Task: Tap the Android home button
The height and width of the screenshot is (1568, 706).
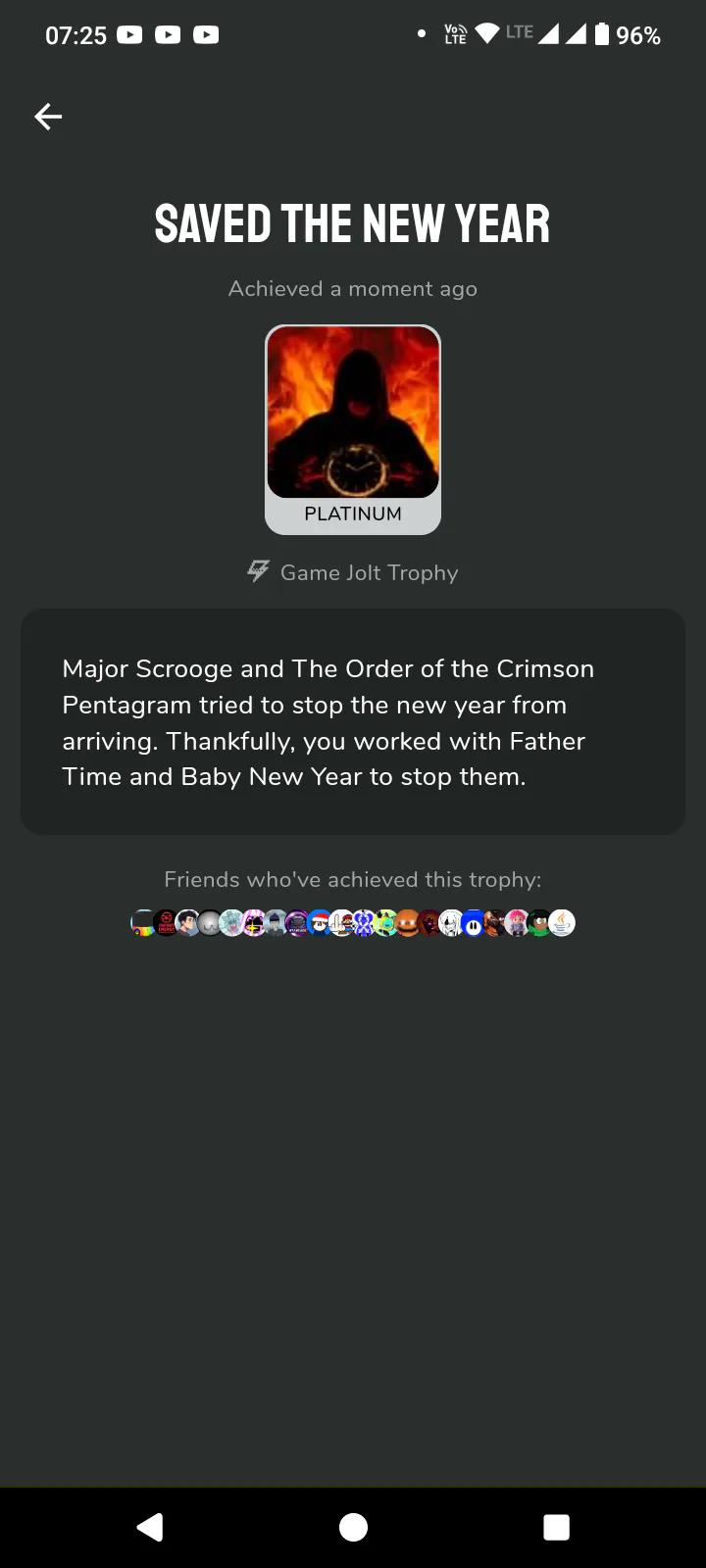Action: 353,1527
